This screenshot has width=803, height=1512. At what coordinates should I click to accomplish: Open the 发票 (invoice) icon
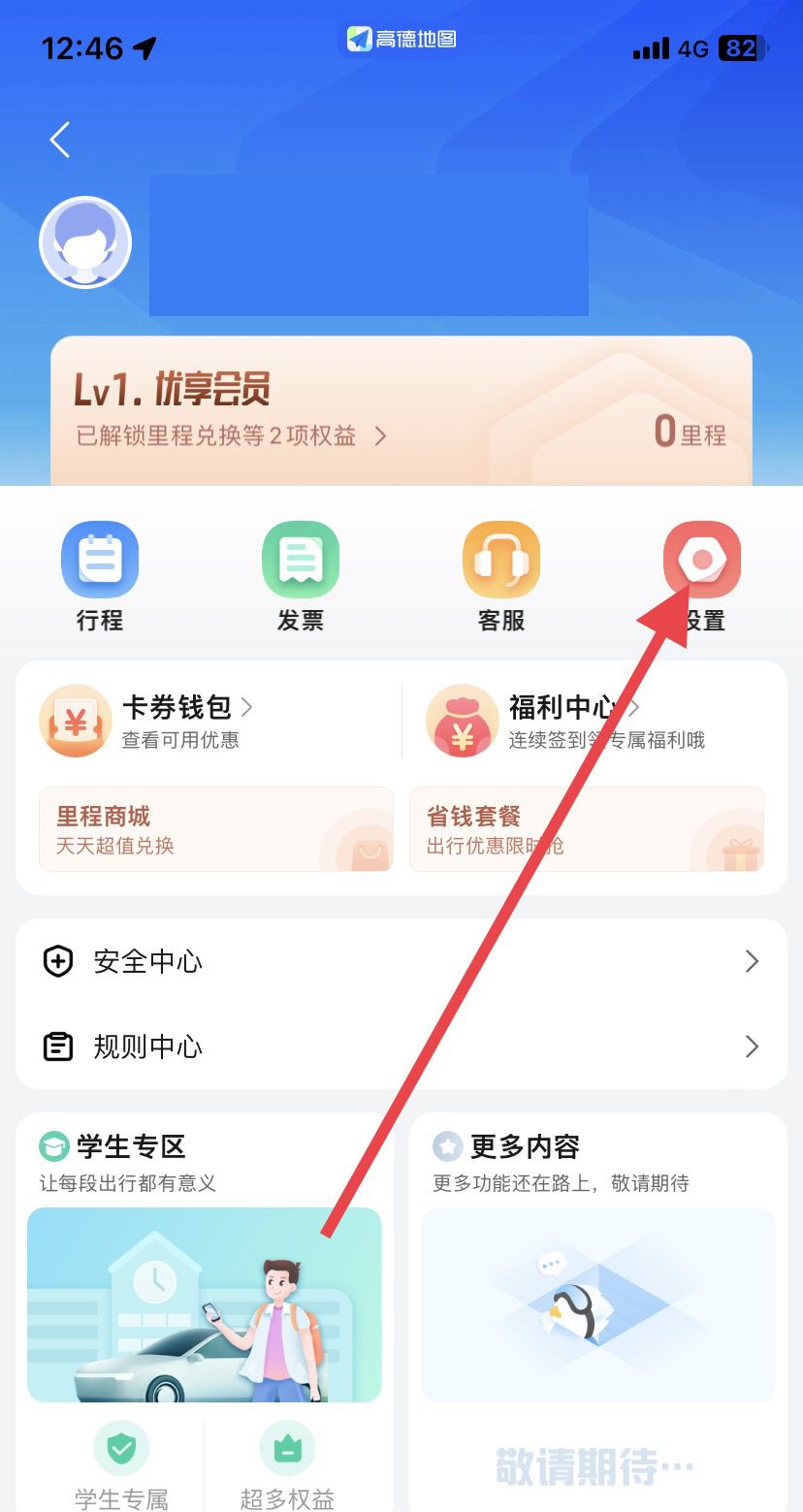(x=301, y=558)
